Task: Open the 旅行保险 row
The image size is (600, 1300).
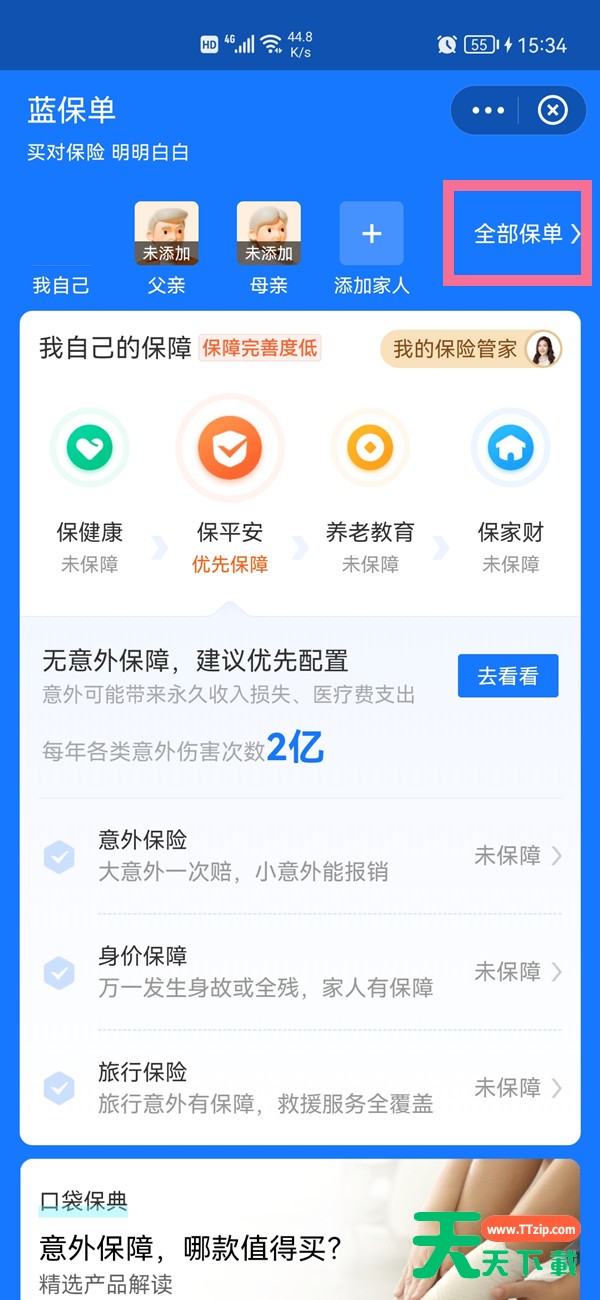Action: (x=300, y=1088)
